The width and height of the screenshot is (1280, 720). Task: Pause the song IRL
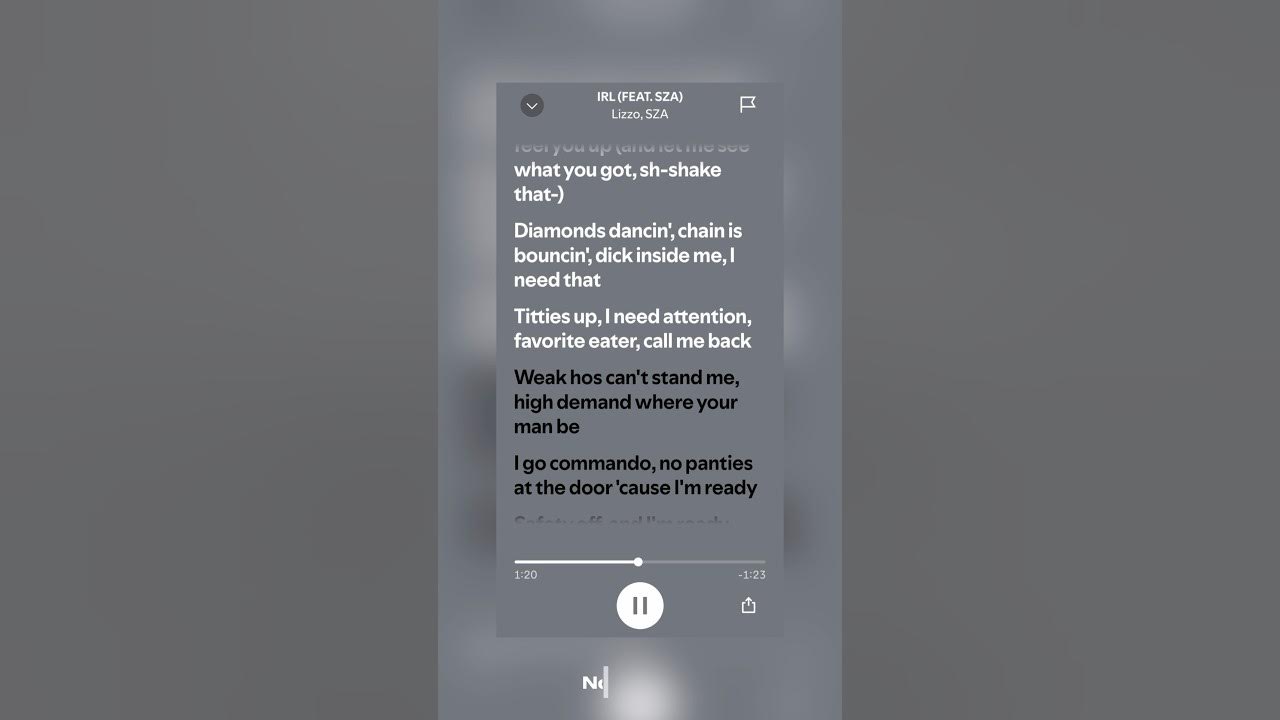pyautogui.click(x=640, y=605)
